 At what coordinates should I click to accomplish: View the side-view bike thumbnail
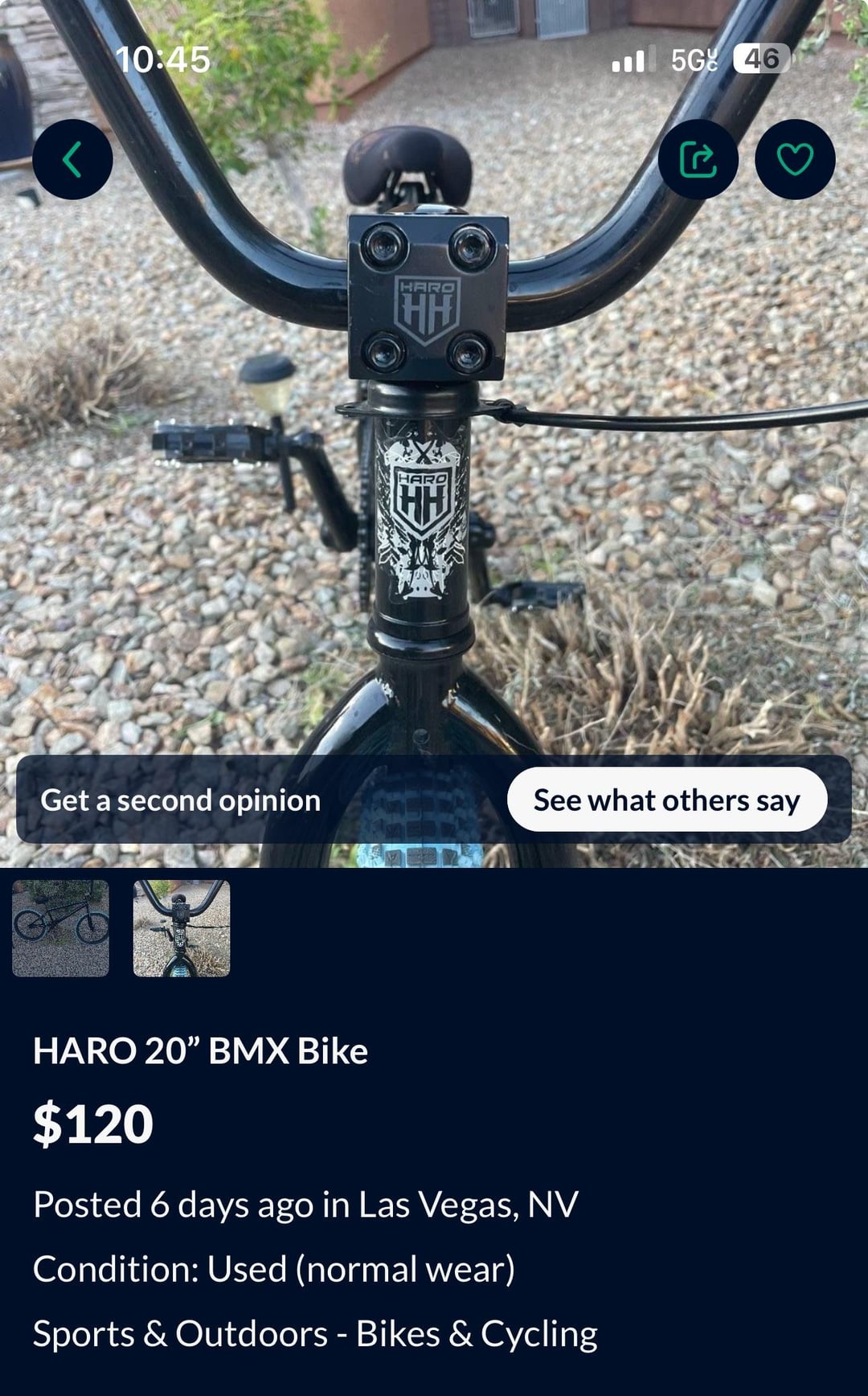(60, 928)
